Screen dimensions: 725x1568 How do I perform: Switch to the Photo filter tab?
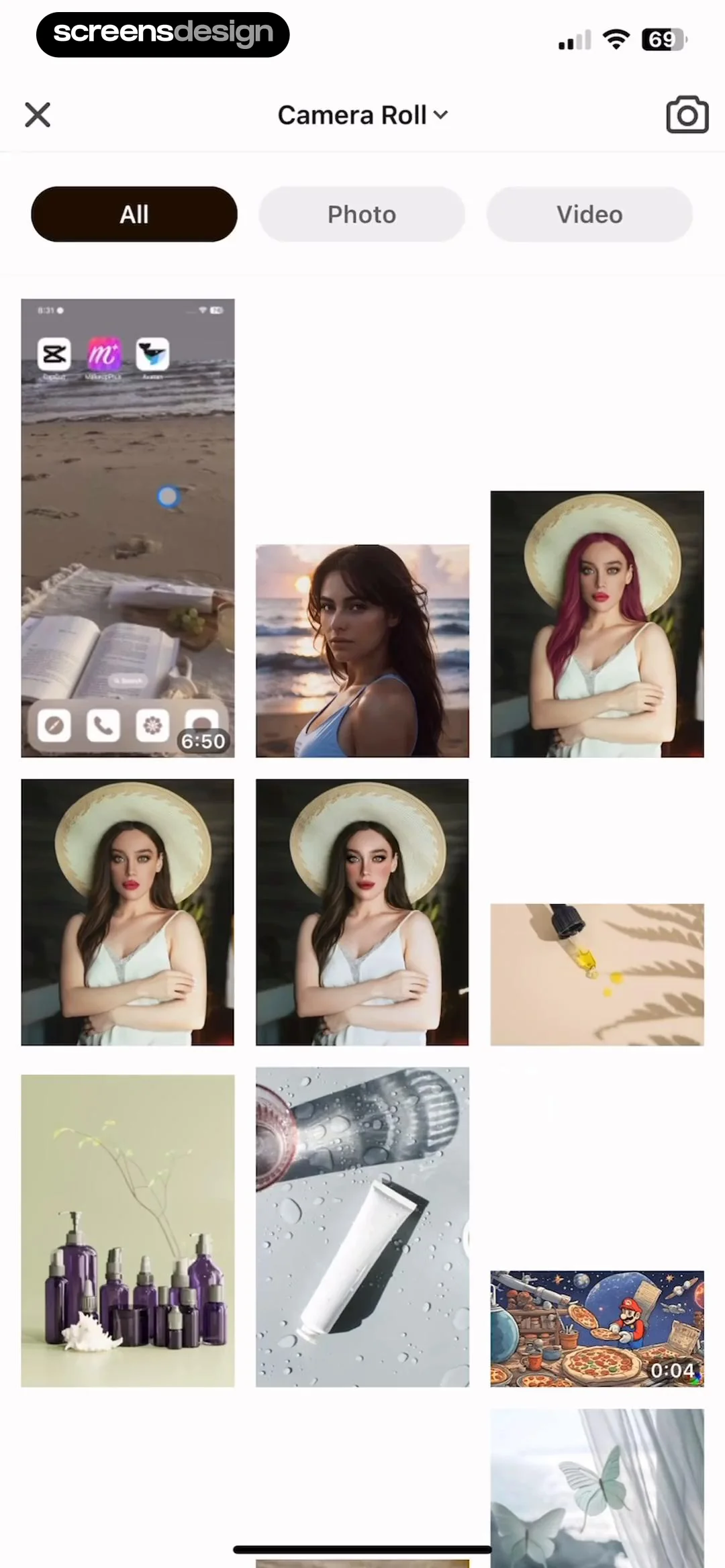click(x=361, y=214)
